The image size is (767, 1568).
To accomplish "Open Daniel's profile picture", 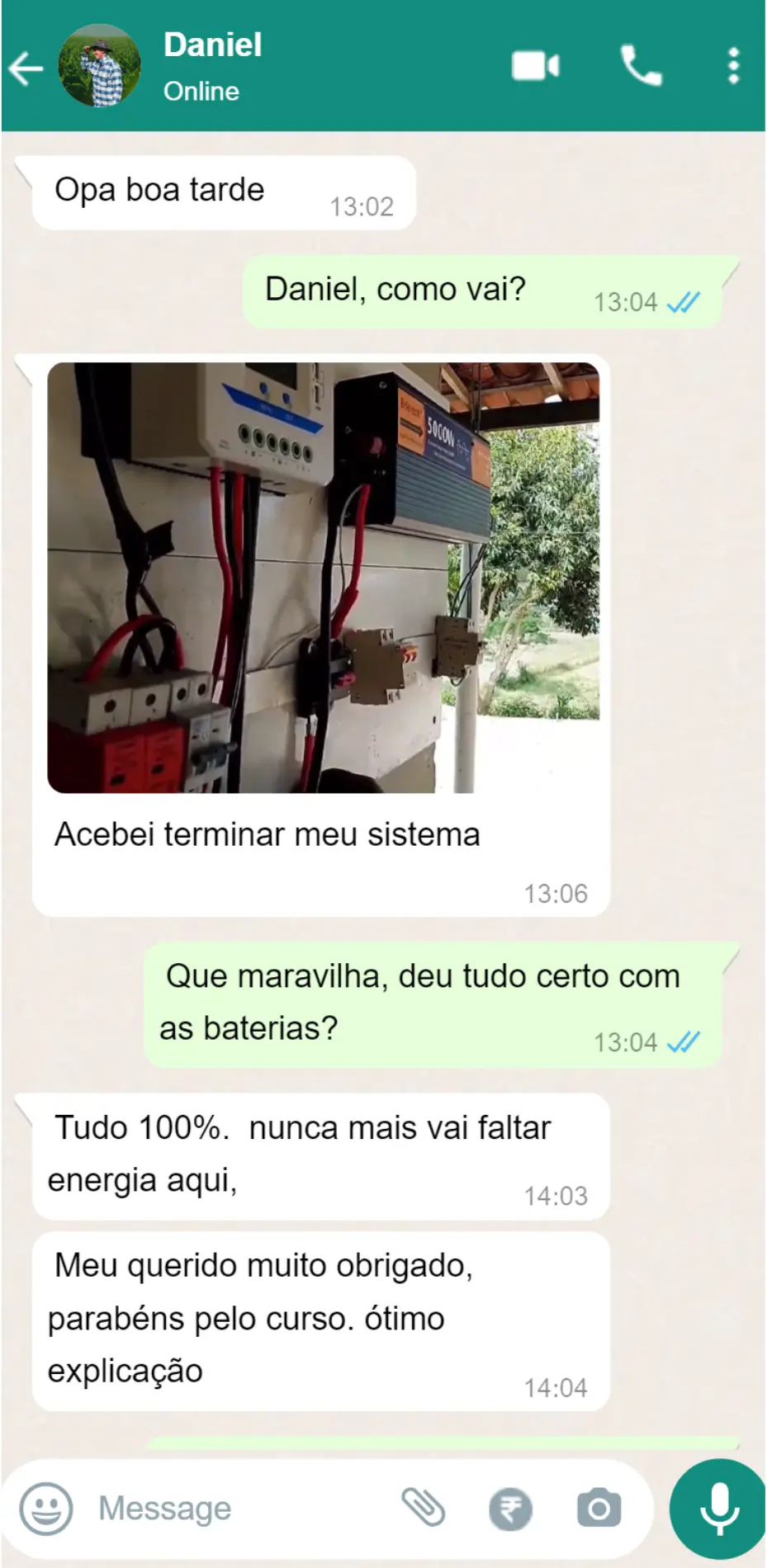I will click(x=99, y=66).
